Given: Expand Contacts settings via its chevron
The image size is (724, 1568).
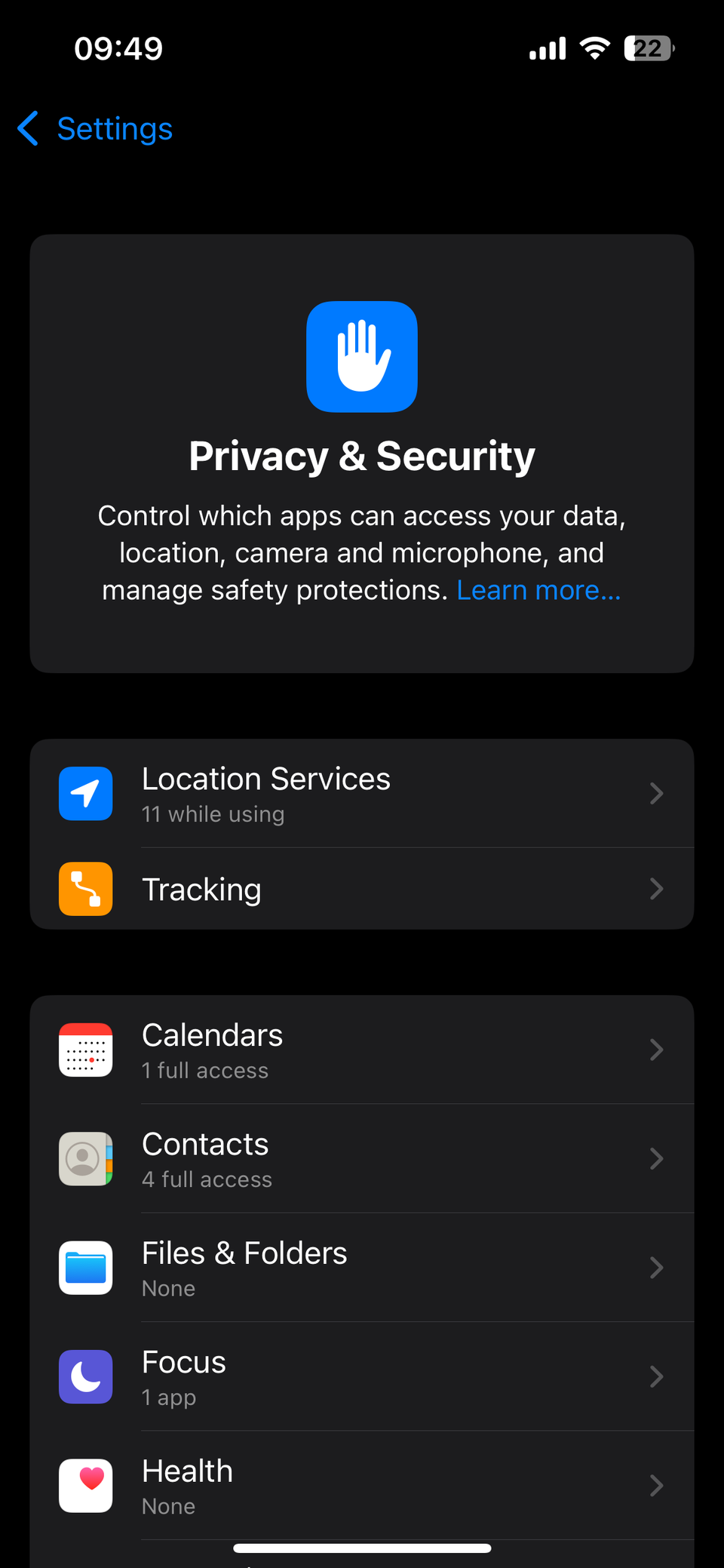Looking at the screenshot, I should (657, 1159).
